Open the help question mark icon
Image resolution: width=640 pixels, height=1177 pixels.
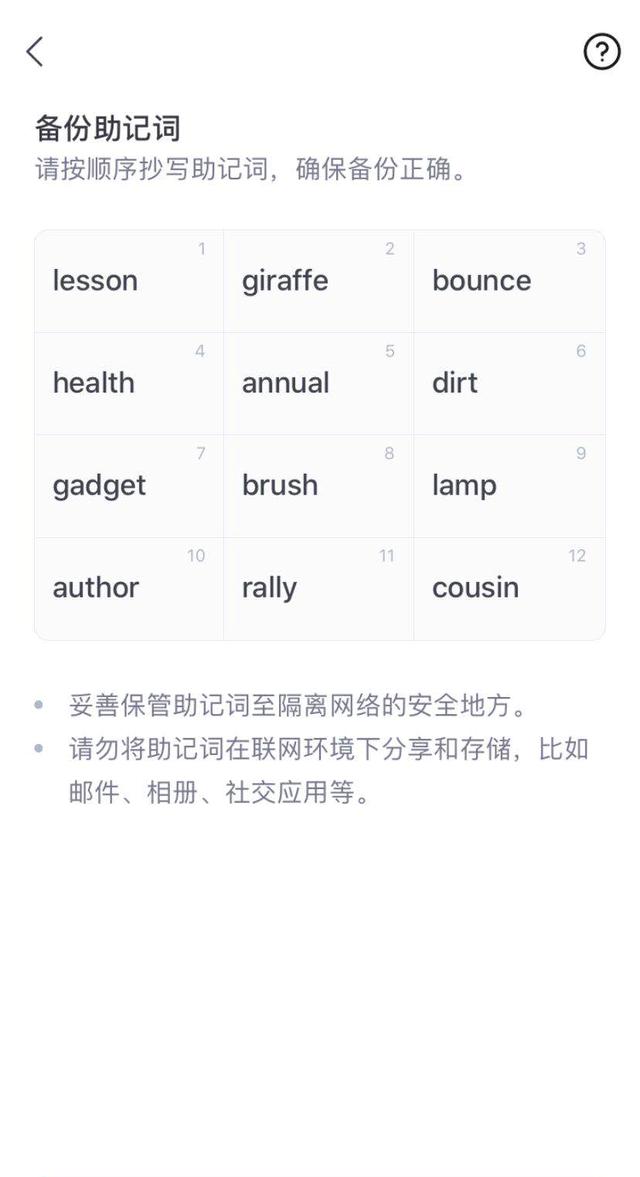(602, 52)
